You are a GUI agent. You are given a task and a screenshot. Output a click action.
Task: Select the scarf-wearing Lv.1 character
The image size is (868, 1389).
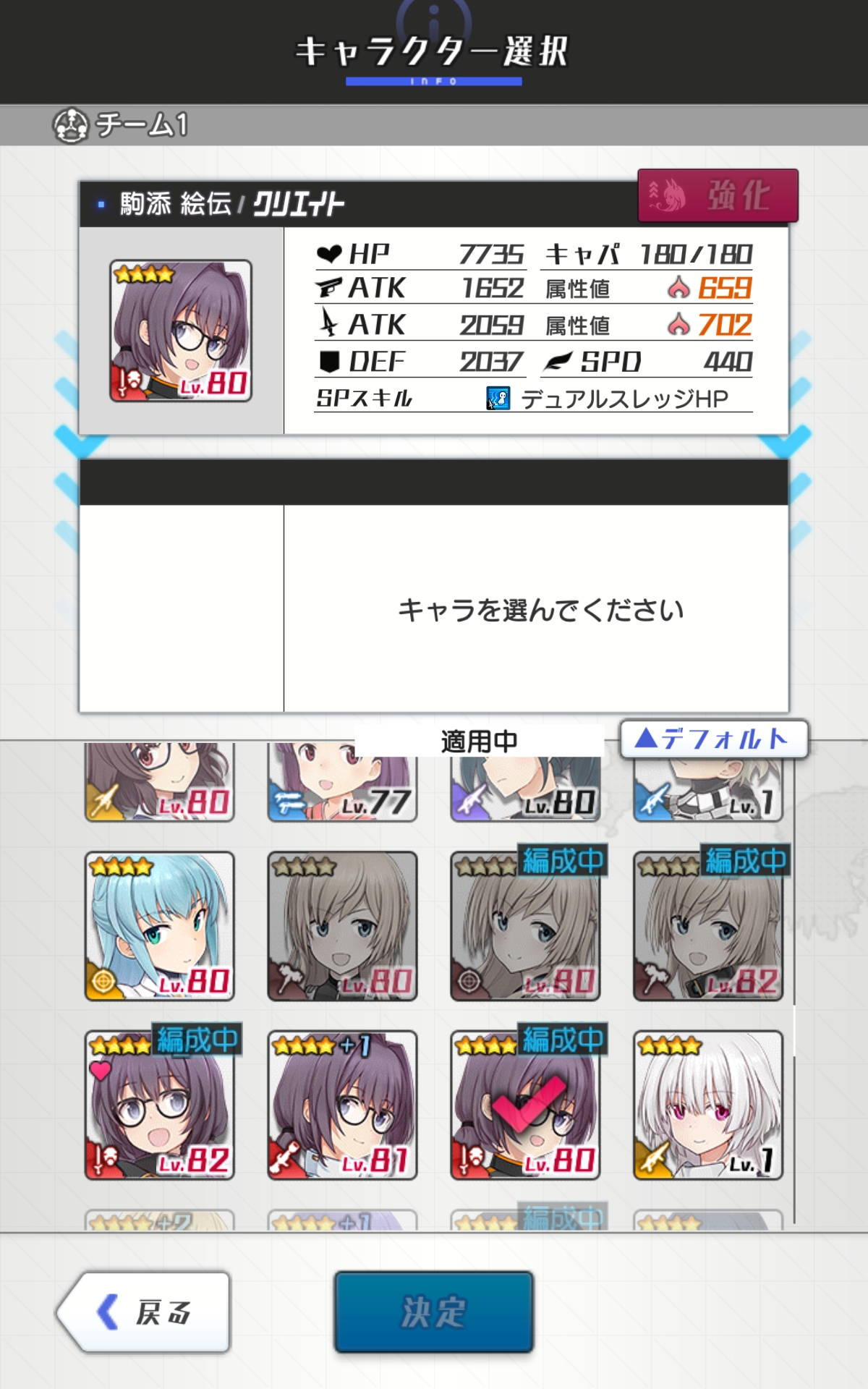coord(708,789)
